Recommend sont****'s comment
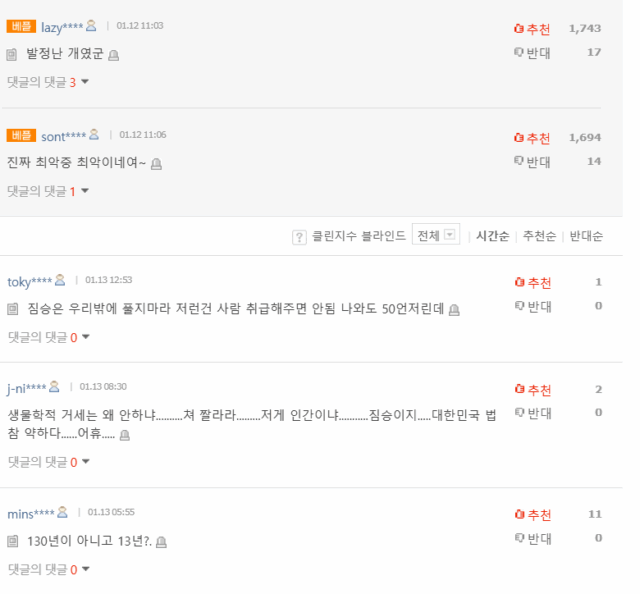Screen dimensions: 640x594 coord(532,137)
